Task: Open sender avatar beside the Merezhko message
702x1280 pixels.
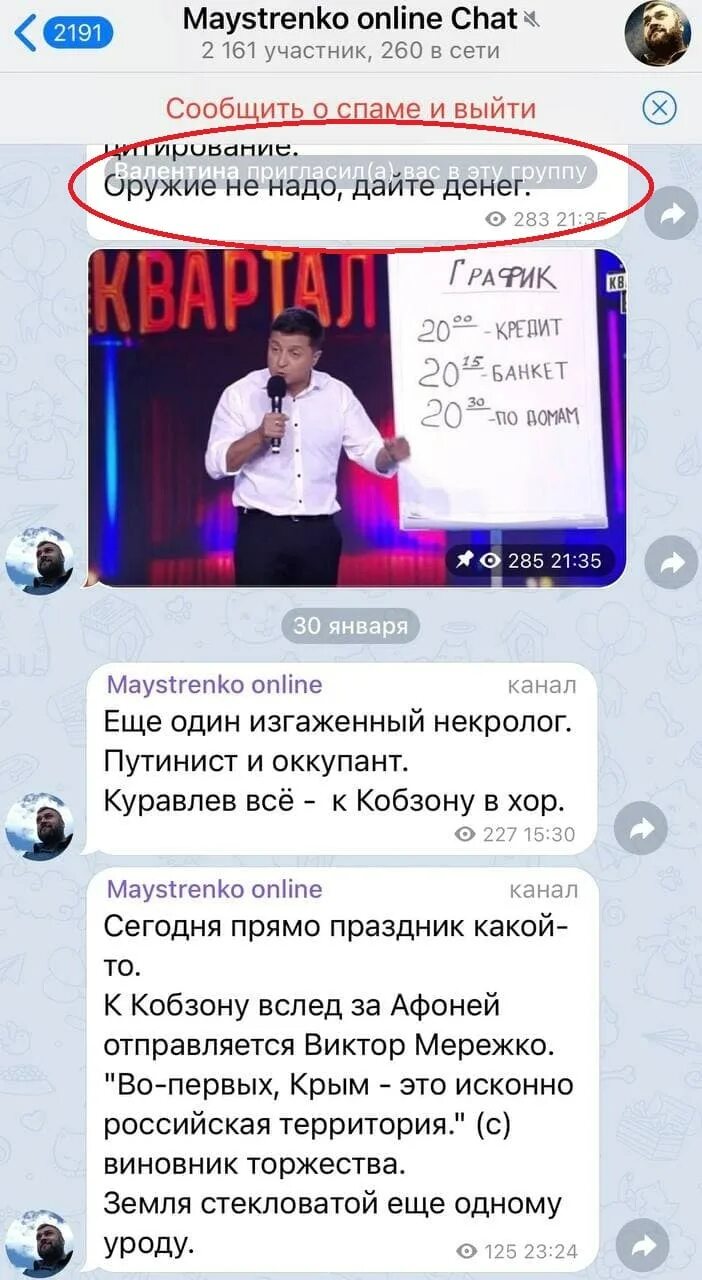Action: coord(39,1243)
